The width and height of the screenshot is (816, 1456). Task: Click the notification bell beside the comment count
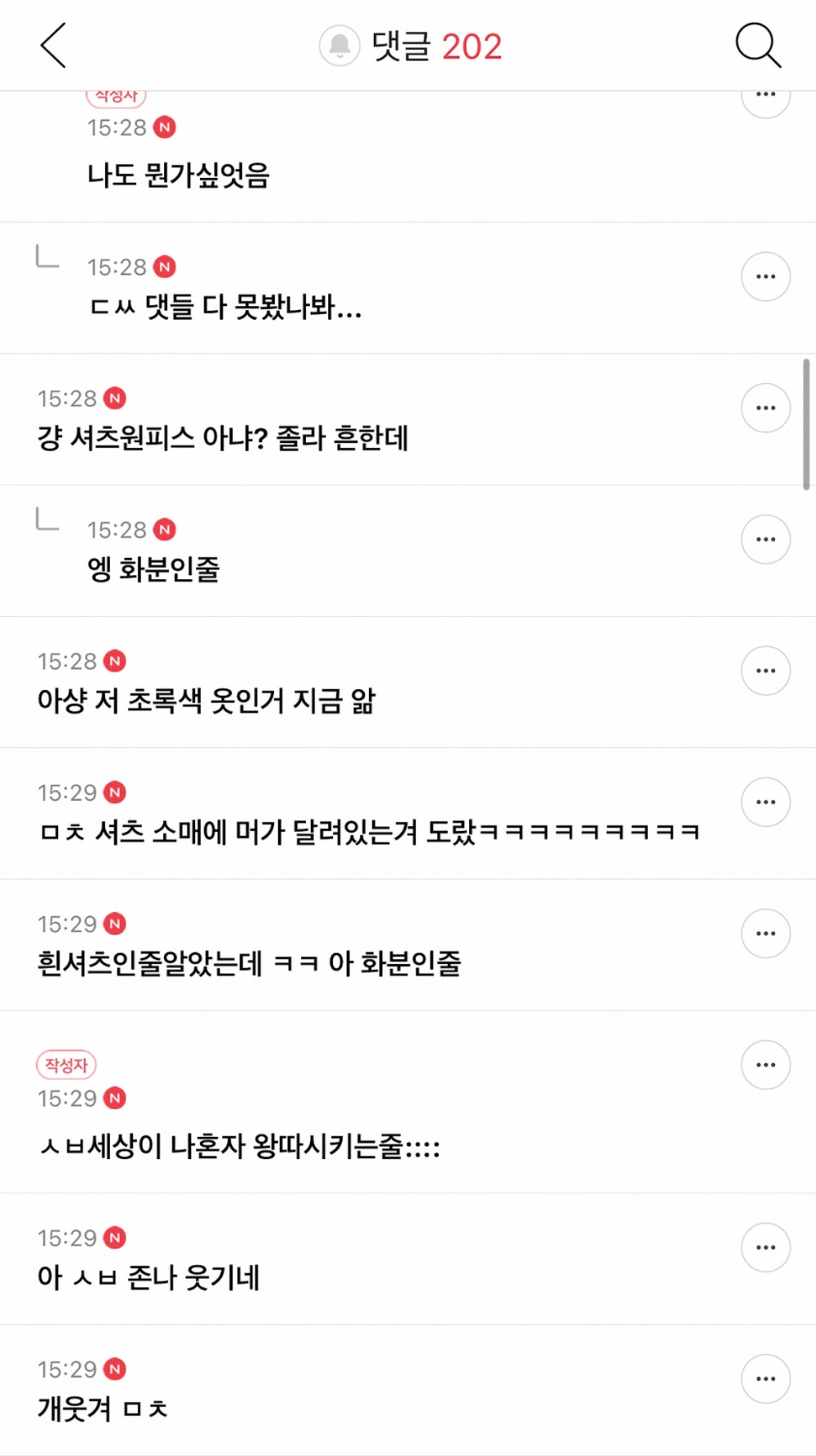point(339,46)
